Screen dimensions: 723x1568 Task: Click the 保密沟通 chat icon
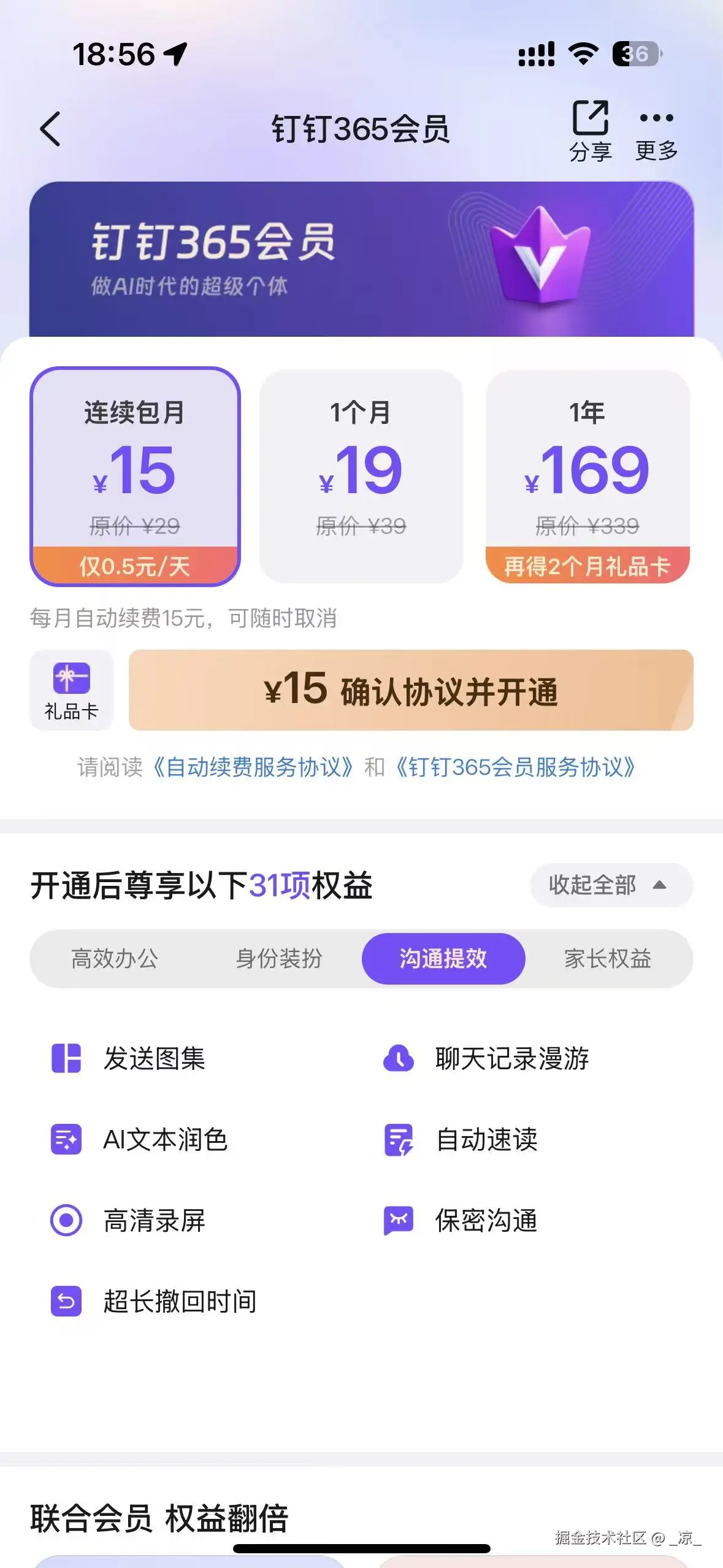click(399, 1221)
